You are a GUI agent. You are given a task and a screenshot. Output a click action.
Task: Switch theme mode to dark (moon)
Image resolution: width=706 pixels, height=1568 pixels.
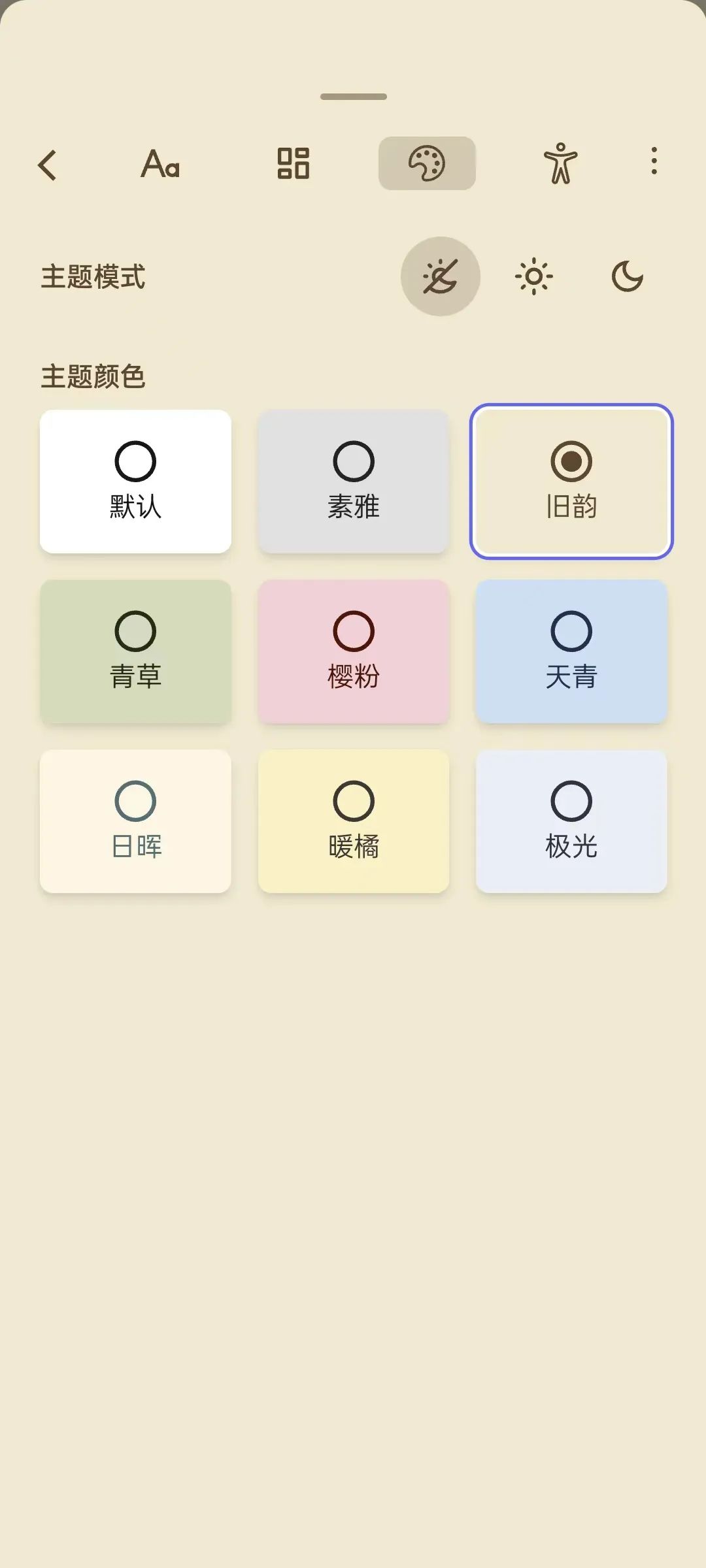[x=628, y=276]
